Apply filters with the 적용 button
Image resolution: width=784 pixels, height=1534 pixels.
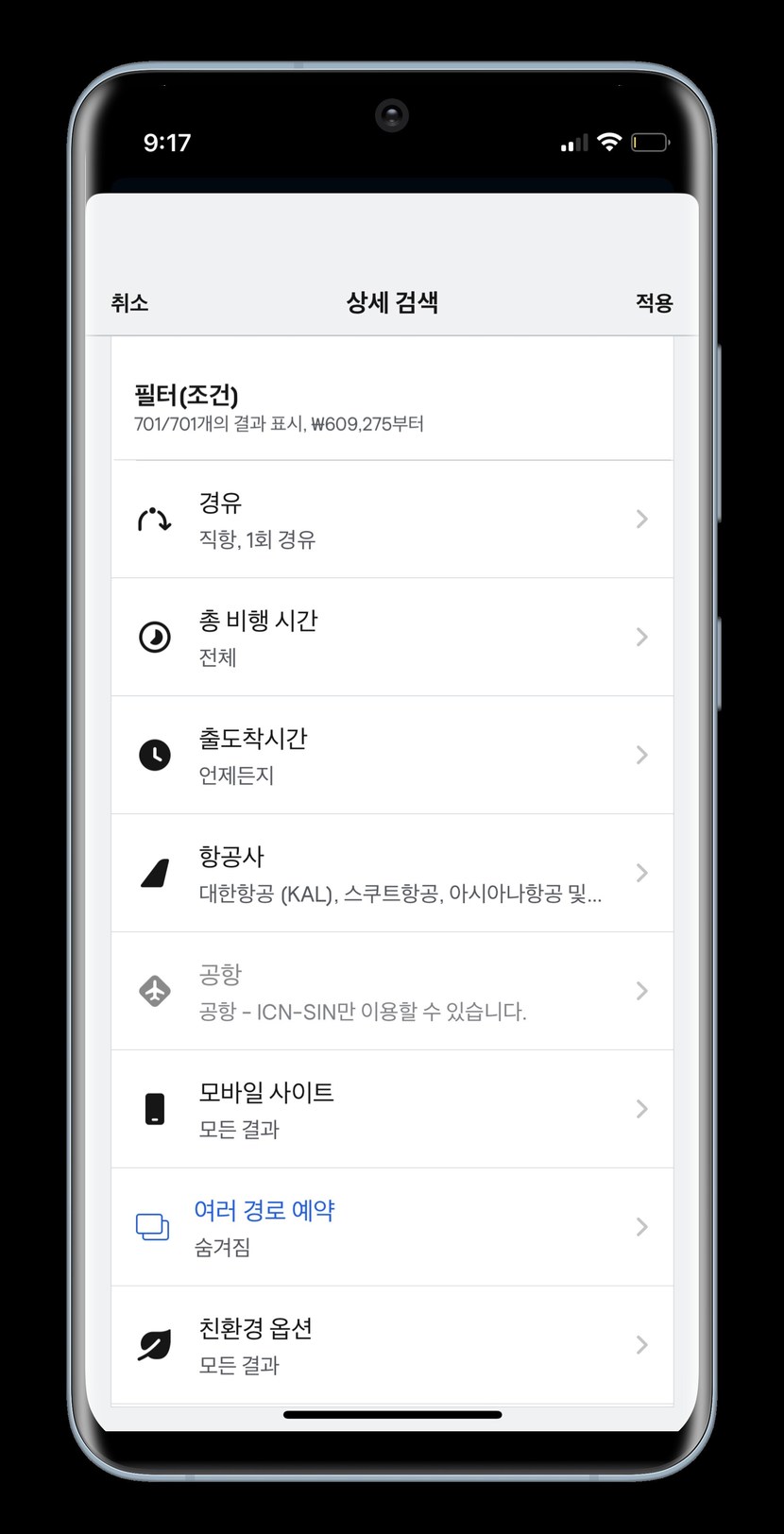click(x=654, y=303)
